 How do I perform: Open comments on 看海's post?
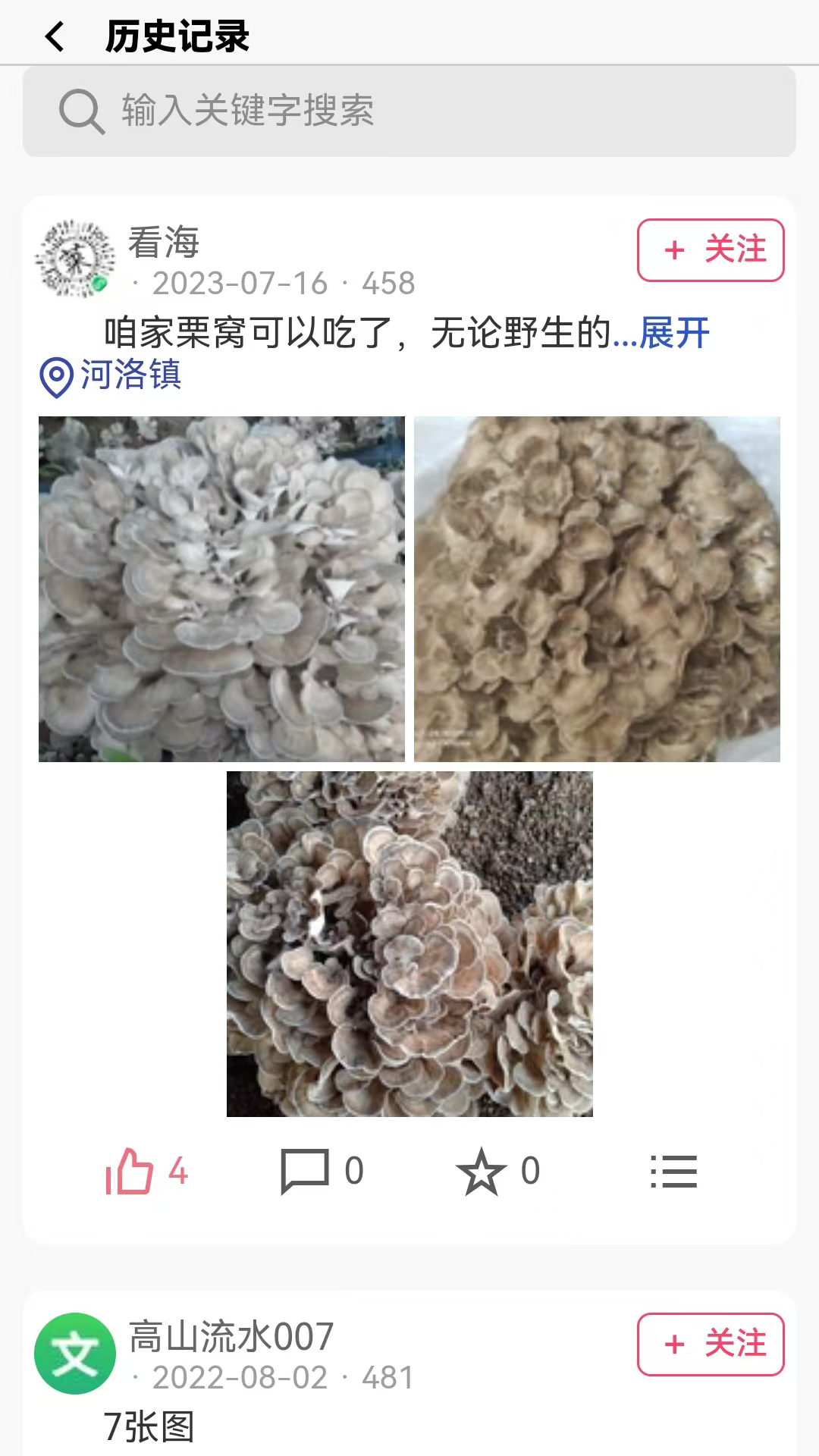pyautogui.click(x=305, y=1172)
